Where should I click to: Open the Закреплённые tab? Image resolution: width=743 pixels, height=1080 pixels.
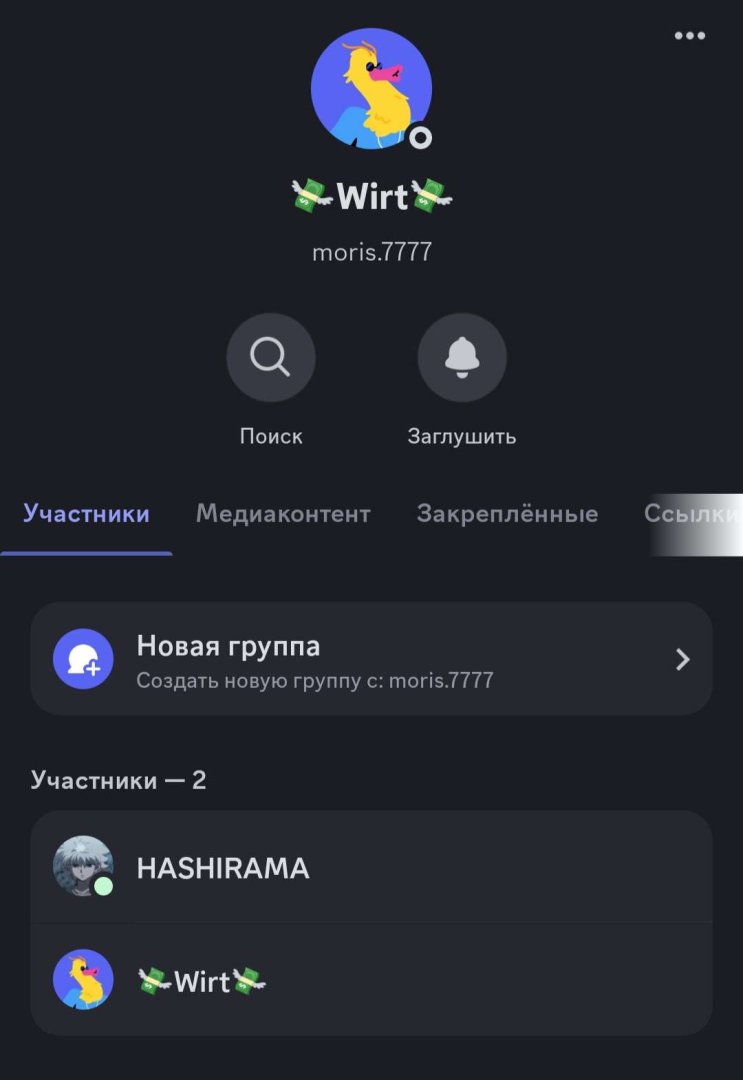pos(507,514)
